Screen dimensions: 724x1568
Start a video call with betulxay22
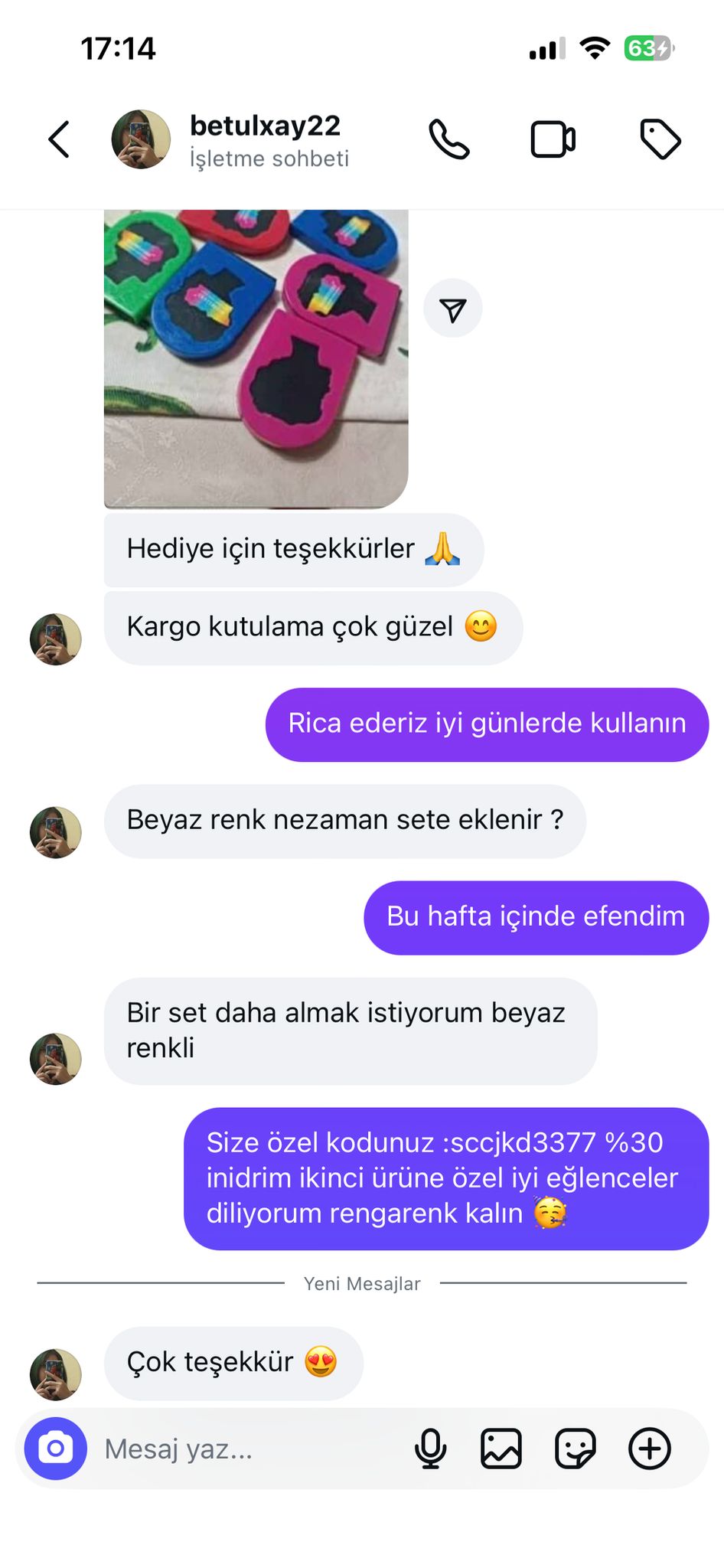[553, 139]
